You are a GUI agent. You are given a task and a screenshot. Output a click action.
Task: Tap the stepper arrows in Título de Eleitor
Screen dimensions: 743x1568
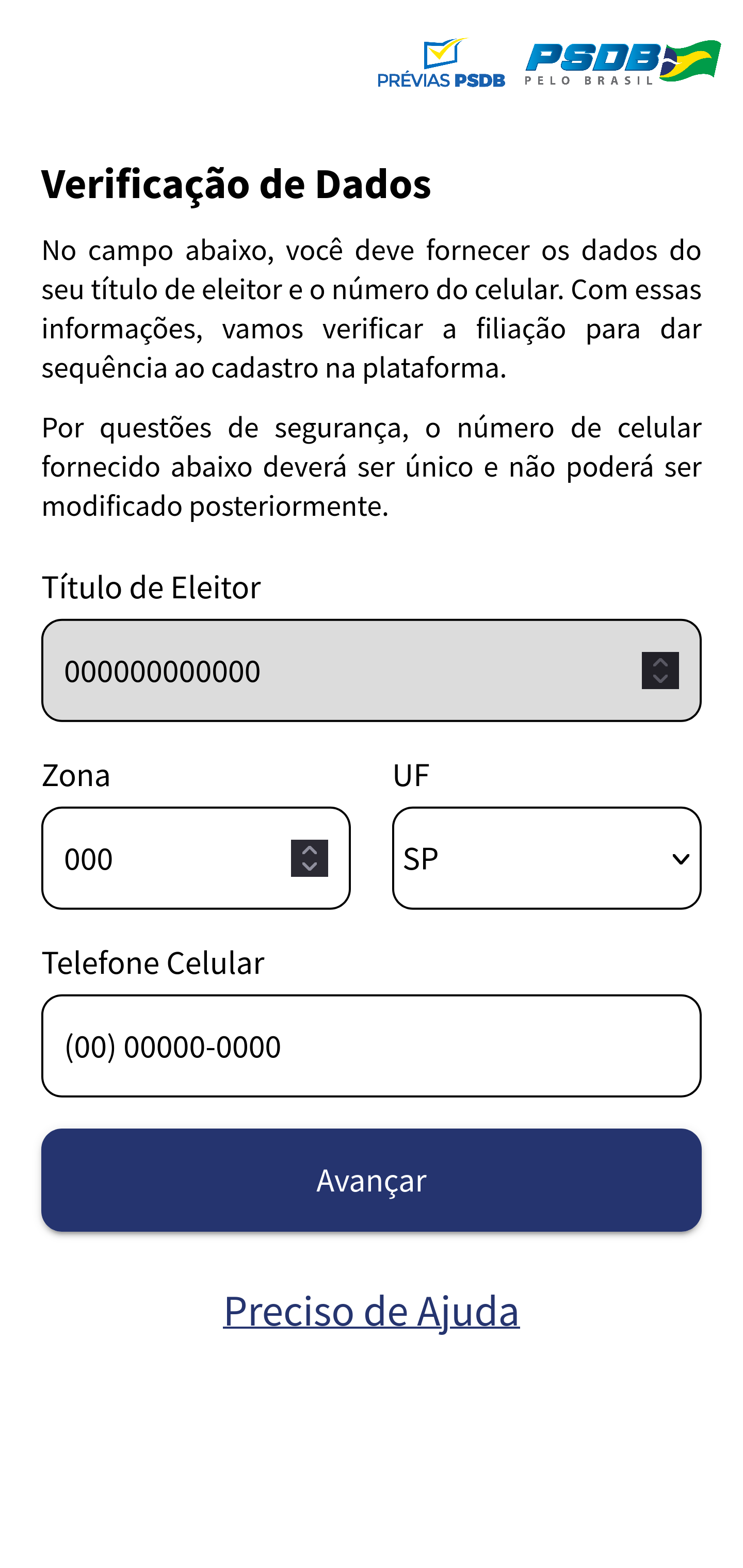[x=660, y=670]
